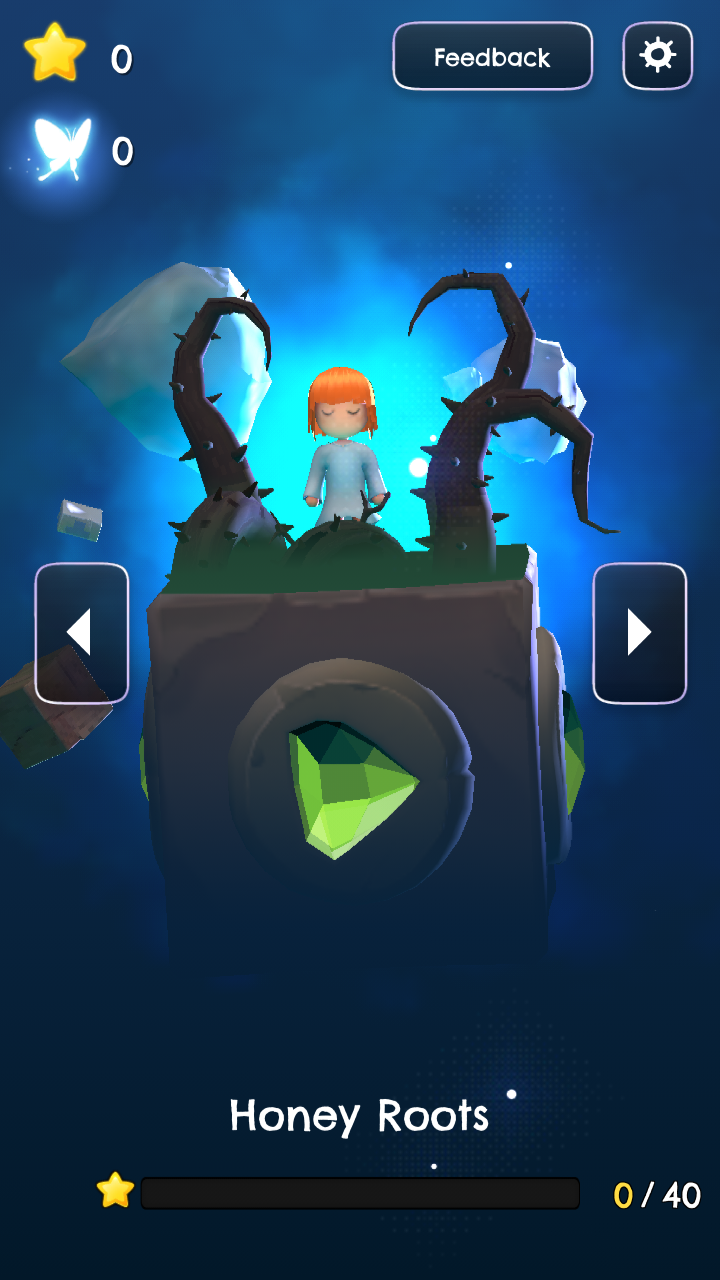Image resolution: width=720 pixels, height=1280 pixels.
Task: Go to the next world with right arrow
Action: coord(640,633)
